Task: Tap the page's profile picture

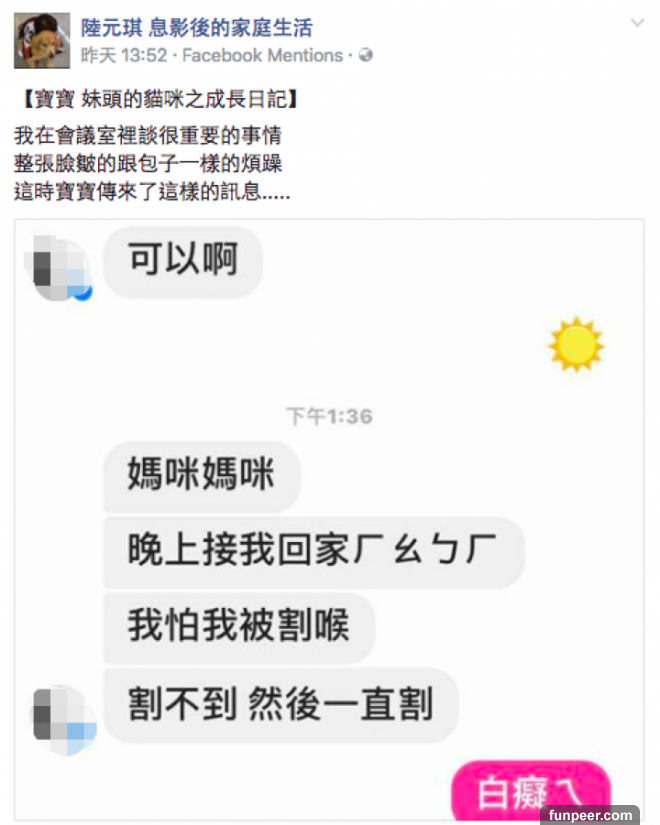Action: (x=41, y=41)
